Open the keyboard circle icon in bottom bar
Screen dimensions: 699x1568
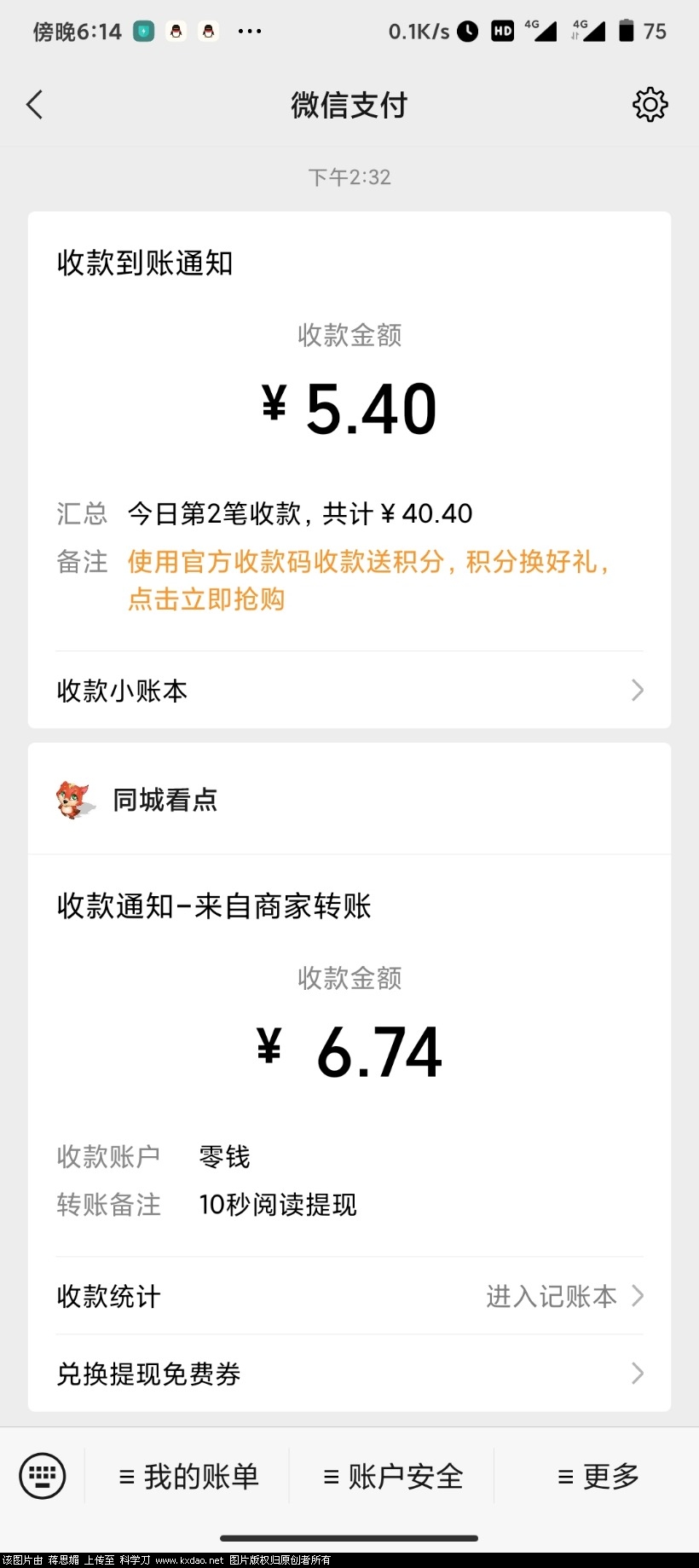[x=44, y=1475]
